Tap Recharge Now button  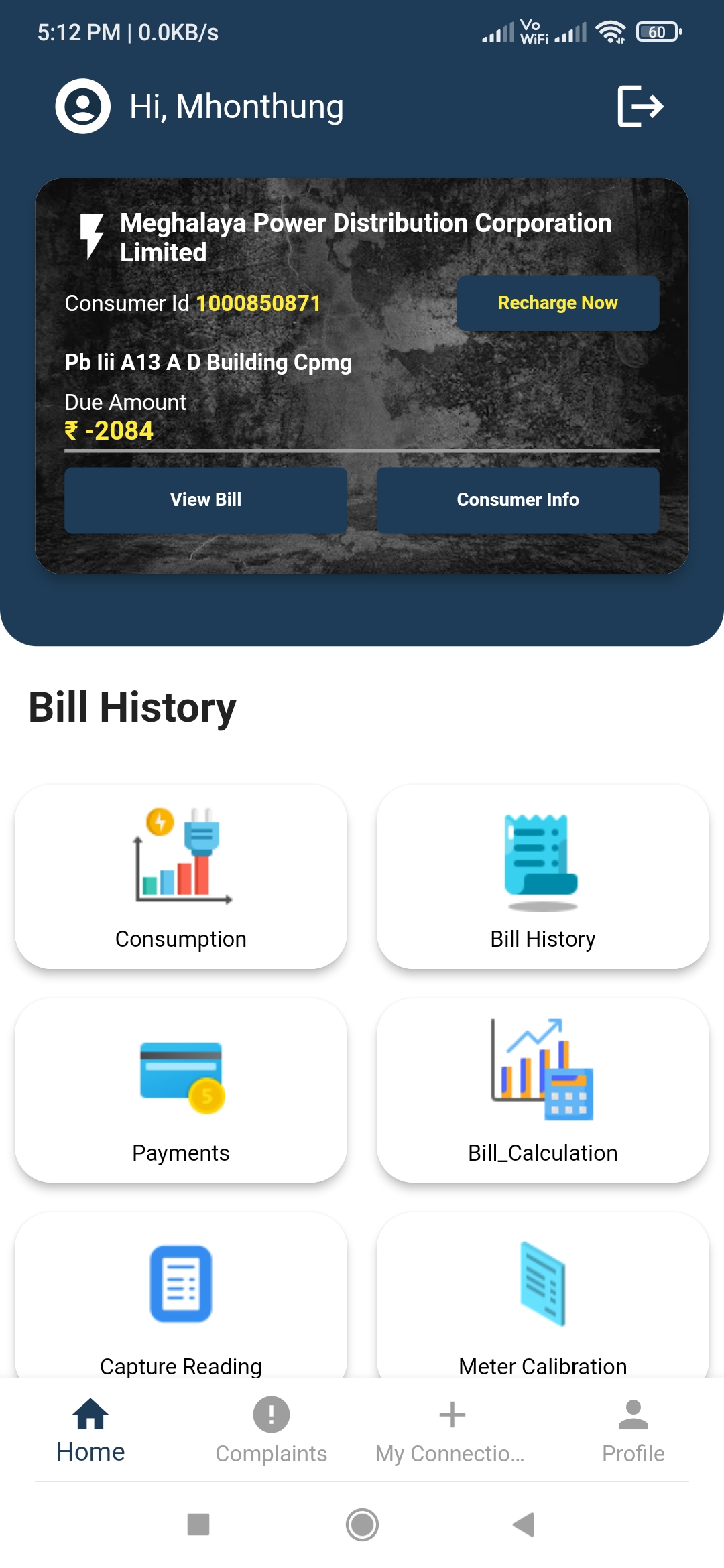click(x=558, y=303)
